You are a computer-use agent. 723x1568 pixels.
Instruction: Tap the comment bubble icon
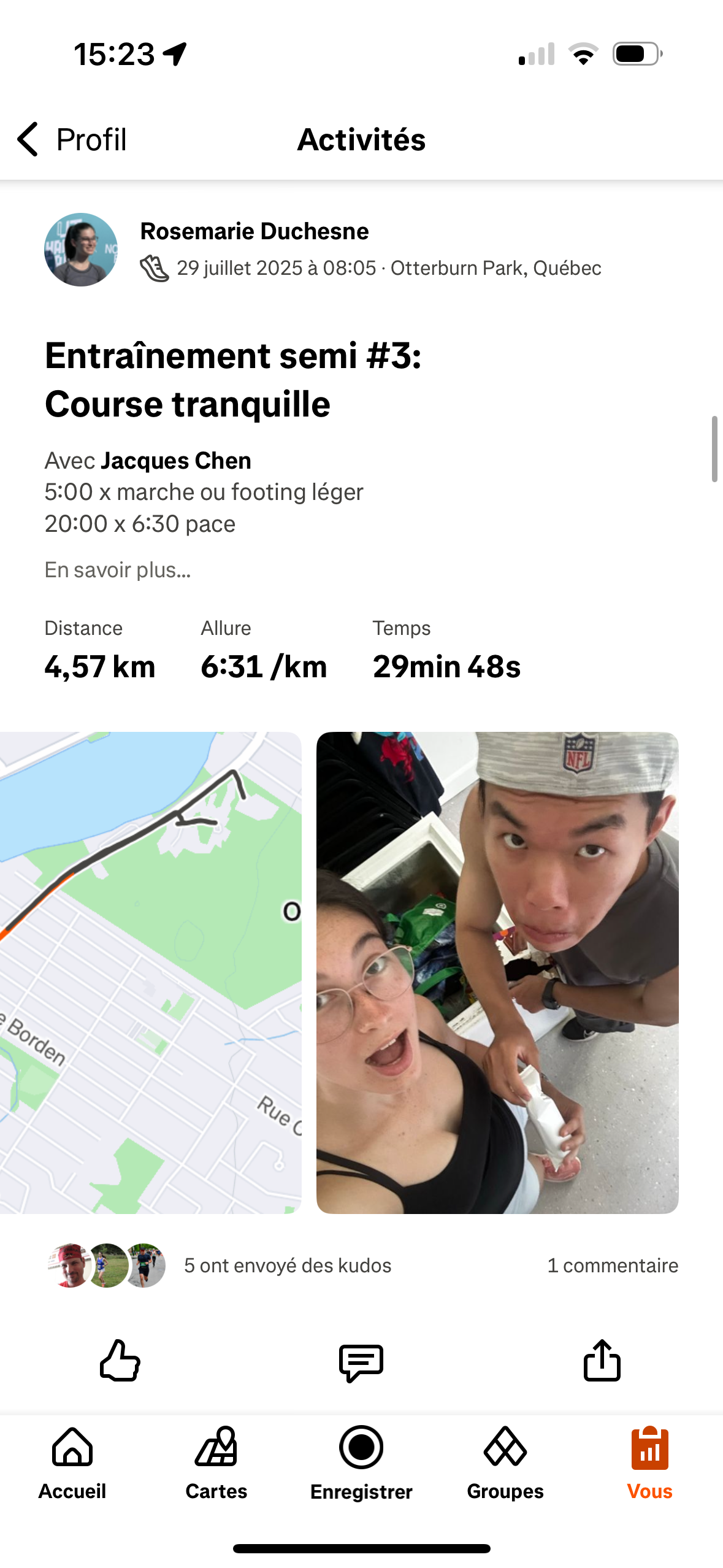[x=361, y=1362]
